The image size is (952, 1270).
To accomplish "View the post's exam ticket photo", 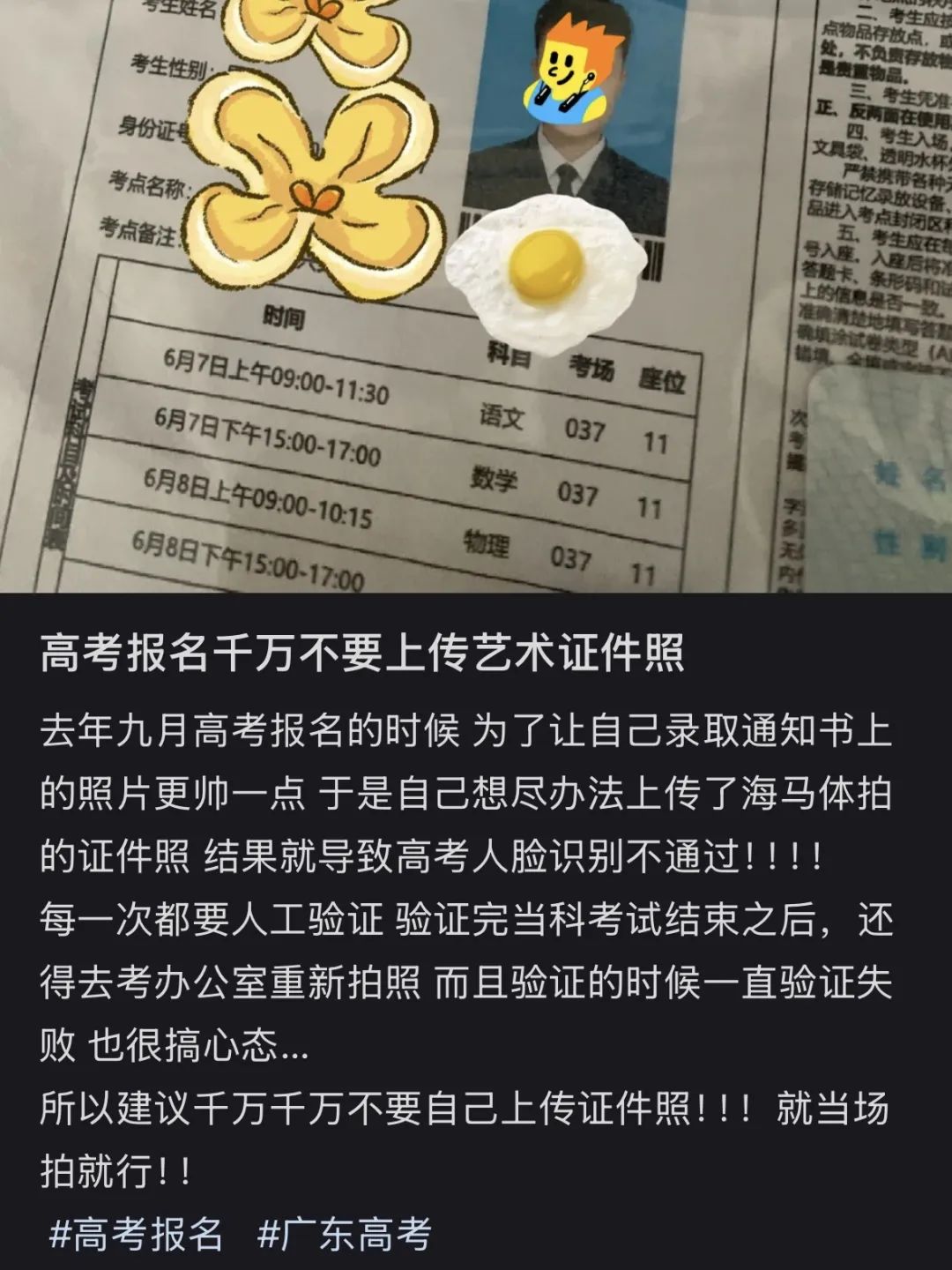I will click(476, 295).
